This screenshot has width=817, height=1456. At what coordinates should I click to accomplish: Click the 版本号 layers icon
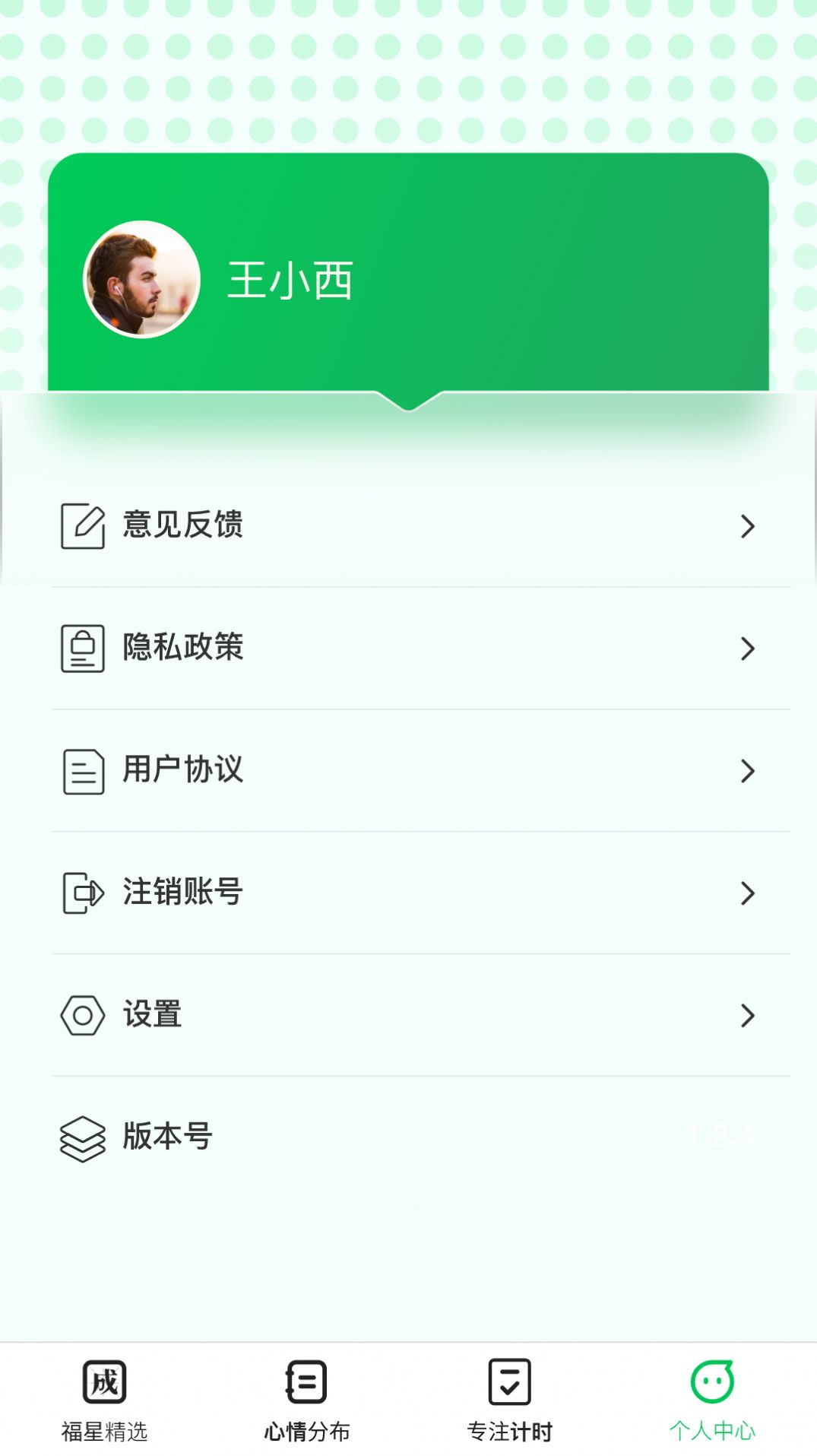(82, 1137)
